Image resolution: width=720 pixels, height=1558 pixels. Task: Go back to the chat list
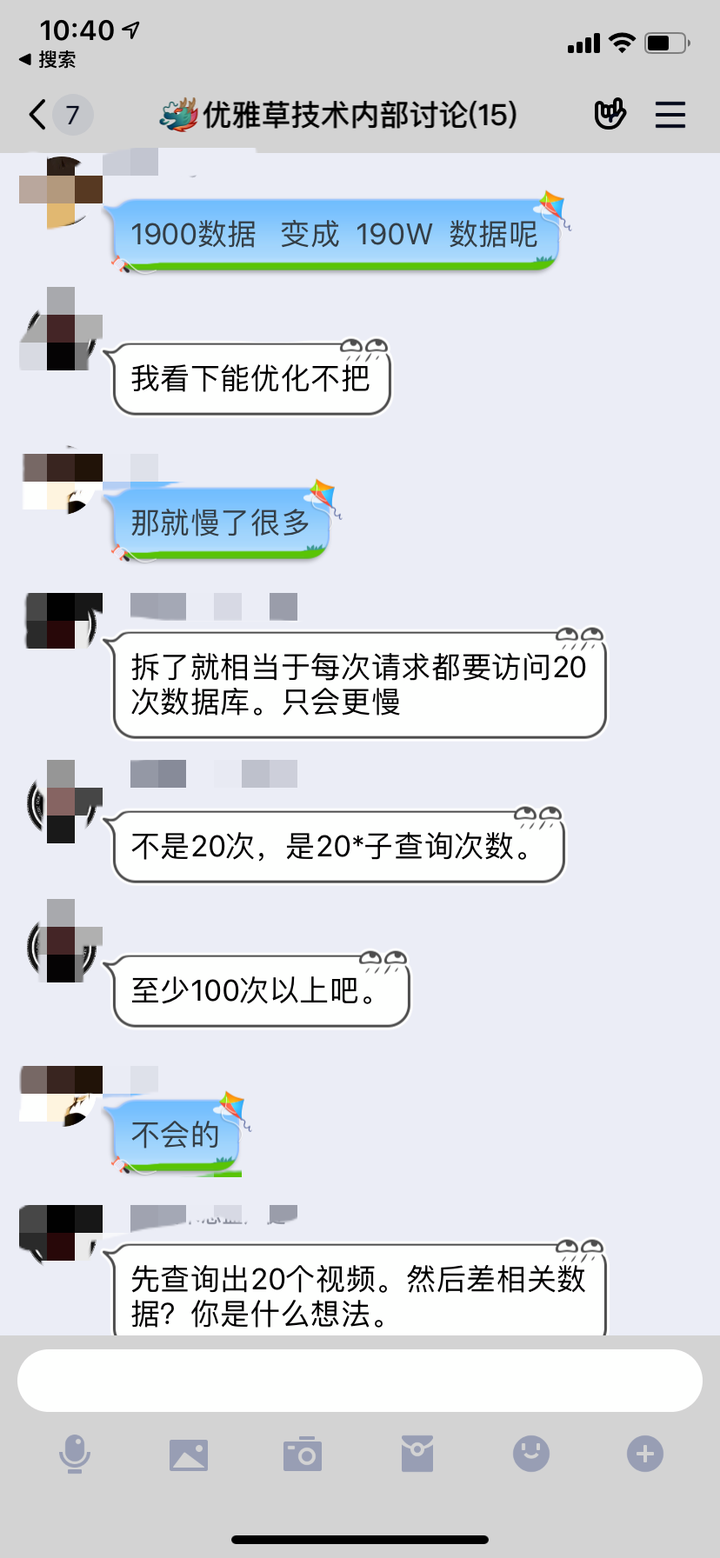tap(40, 115)
